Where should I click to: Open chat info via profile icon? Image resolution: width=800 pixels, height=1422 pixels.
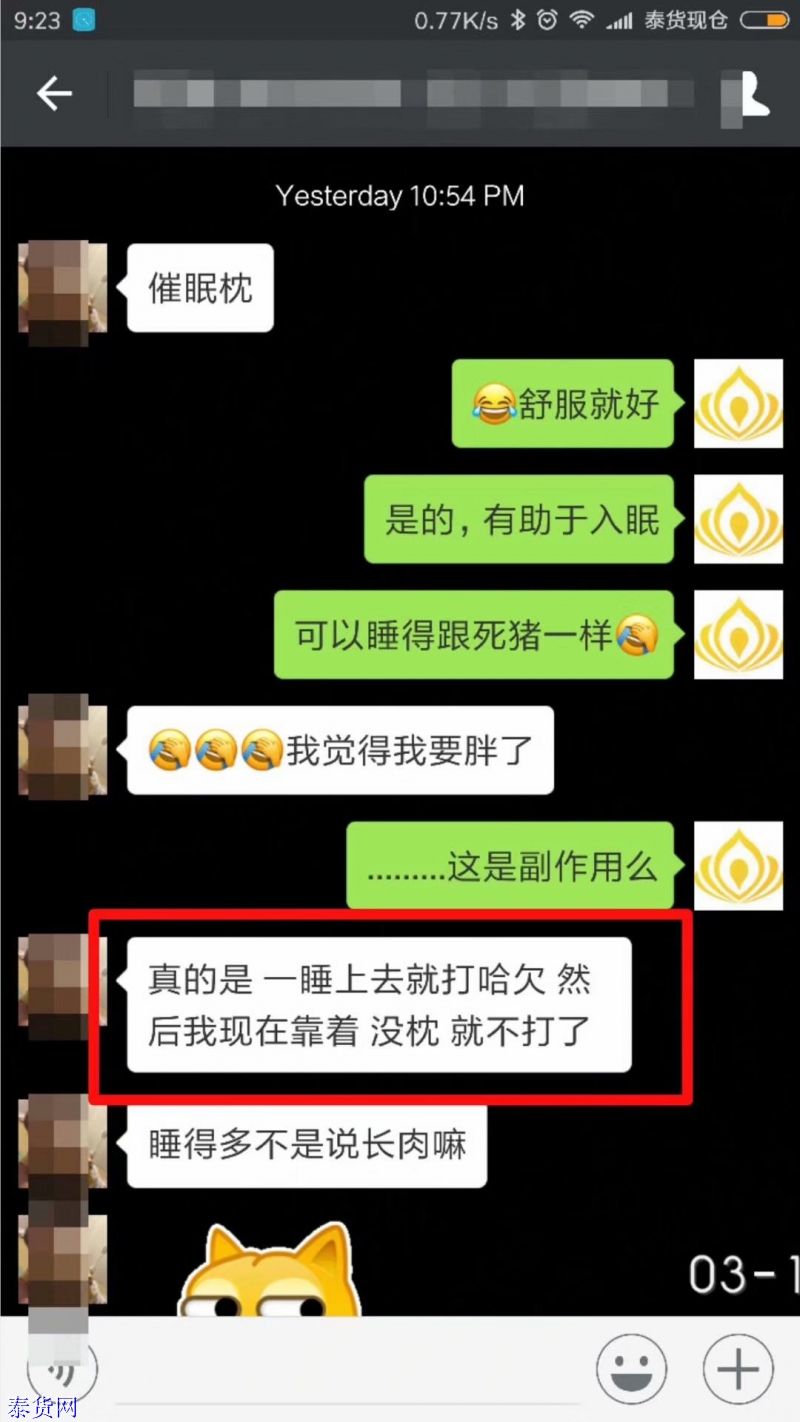pyautogui.click(x=757, y=94)
